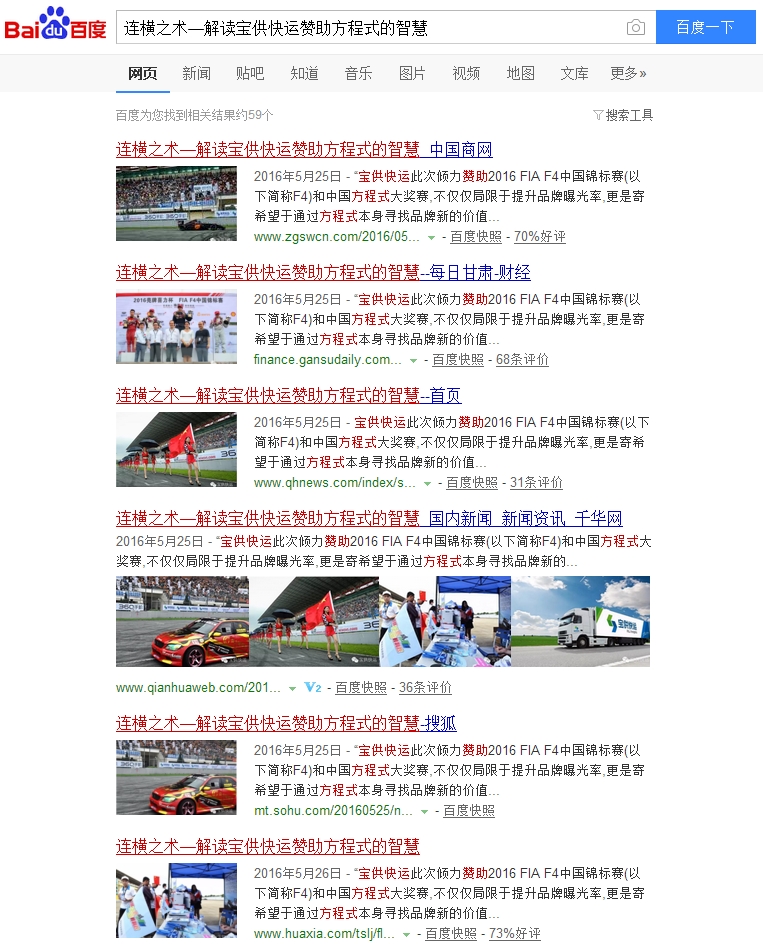Viewport: 763px width, 947px height.
Task: Switch to the 文库 tab
Action: pos(574,73)
